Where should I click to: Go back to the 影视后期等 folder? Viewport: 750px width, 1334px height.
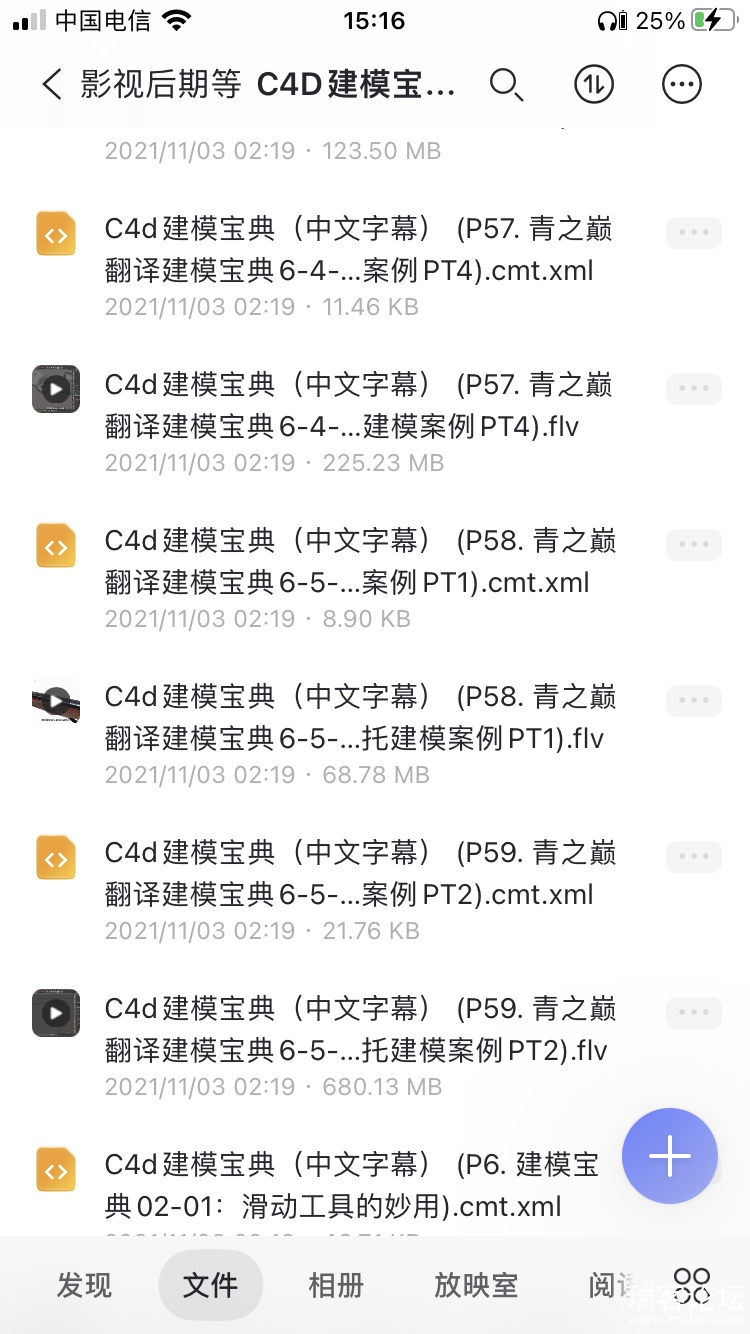[52, 85]
